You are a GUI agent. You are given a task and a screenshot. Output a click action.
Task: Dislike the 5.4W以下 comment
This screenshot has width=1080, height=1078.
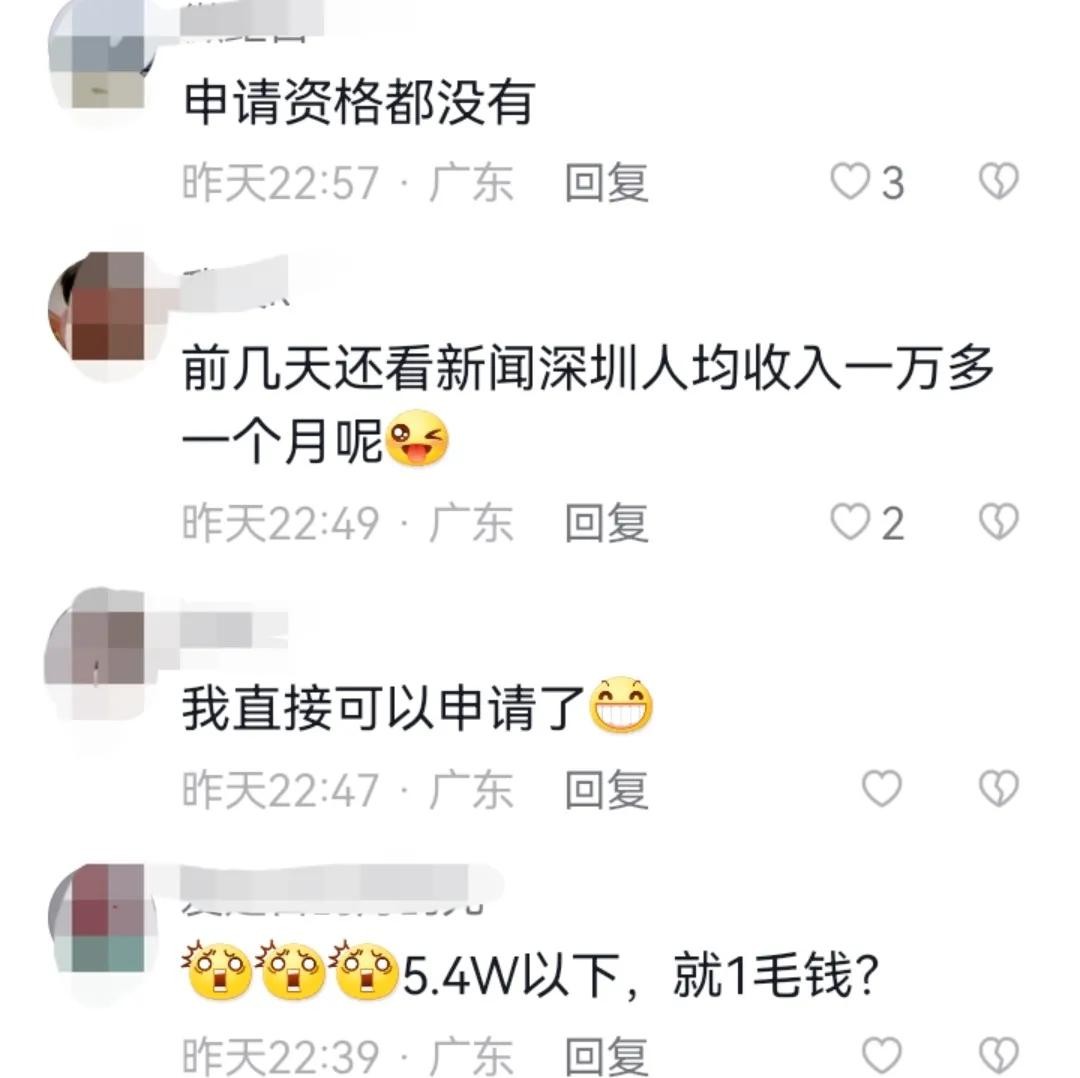click(997, 1056)
